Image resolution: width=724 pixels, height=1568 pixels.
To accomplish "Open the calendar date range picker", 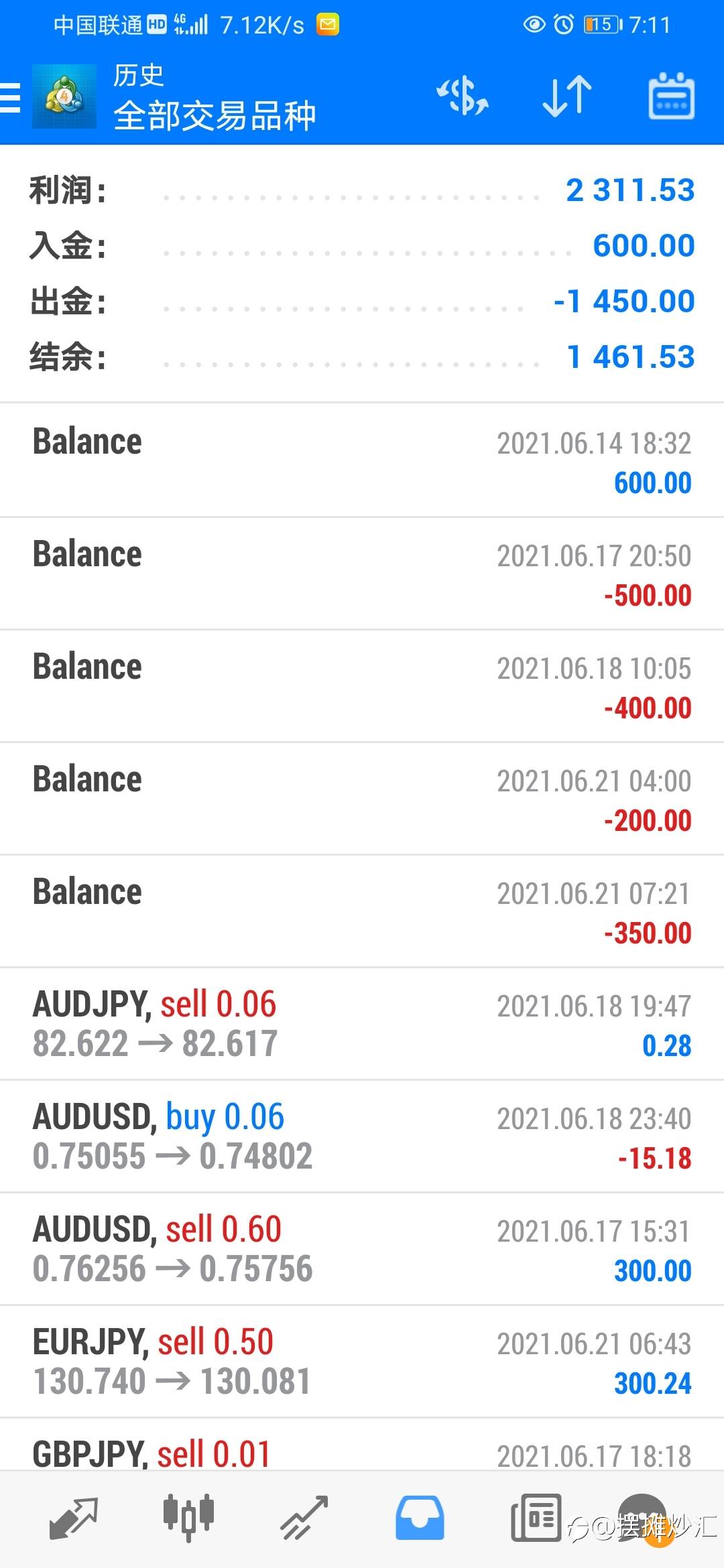I will [x=671, y=96].
